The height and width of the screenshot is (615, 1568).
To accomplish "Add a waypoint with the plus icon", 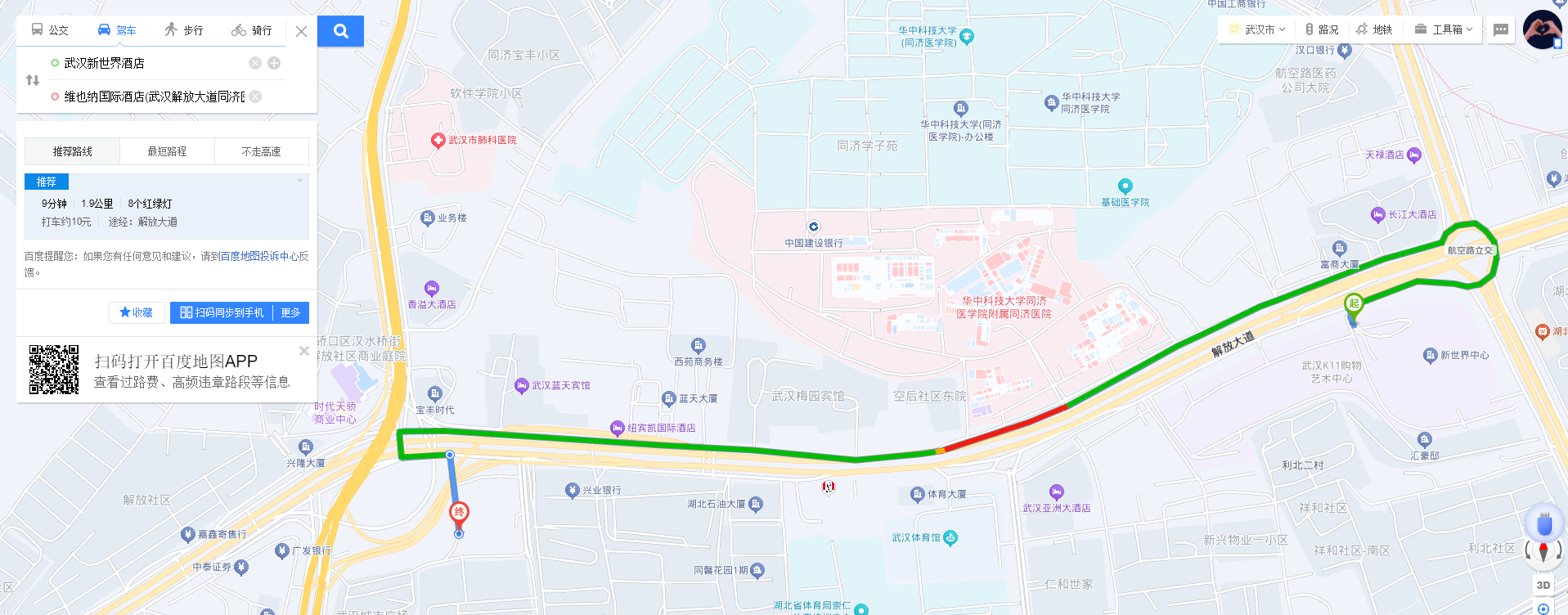I will (x=274, y=63).
